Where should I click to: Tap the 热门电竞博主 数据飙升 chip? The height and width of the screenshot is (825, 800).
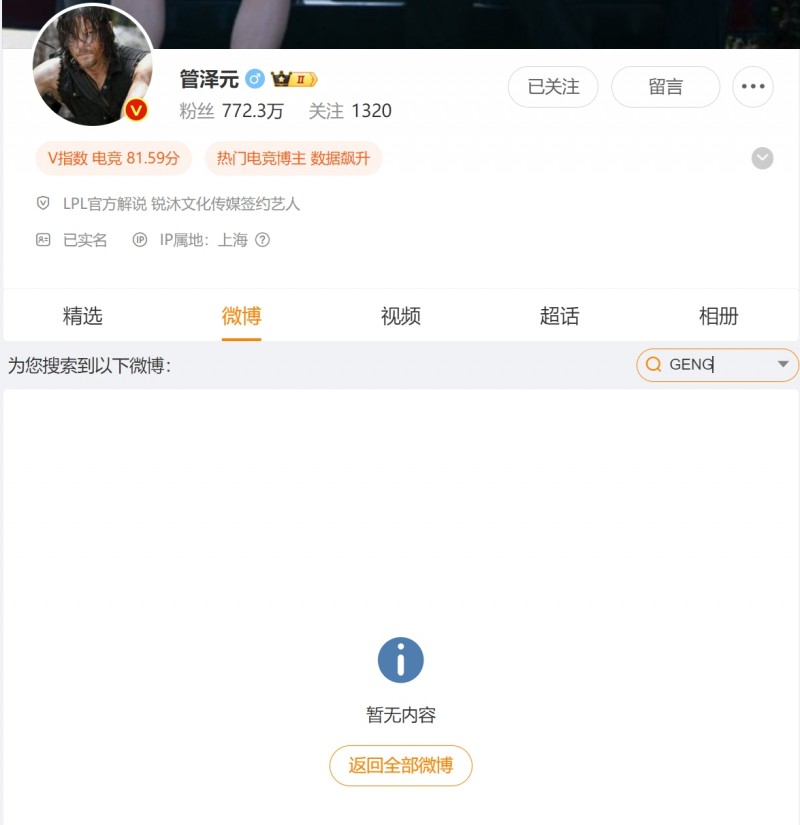(293, 158)
